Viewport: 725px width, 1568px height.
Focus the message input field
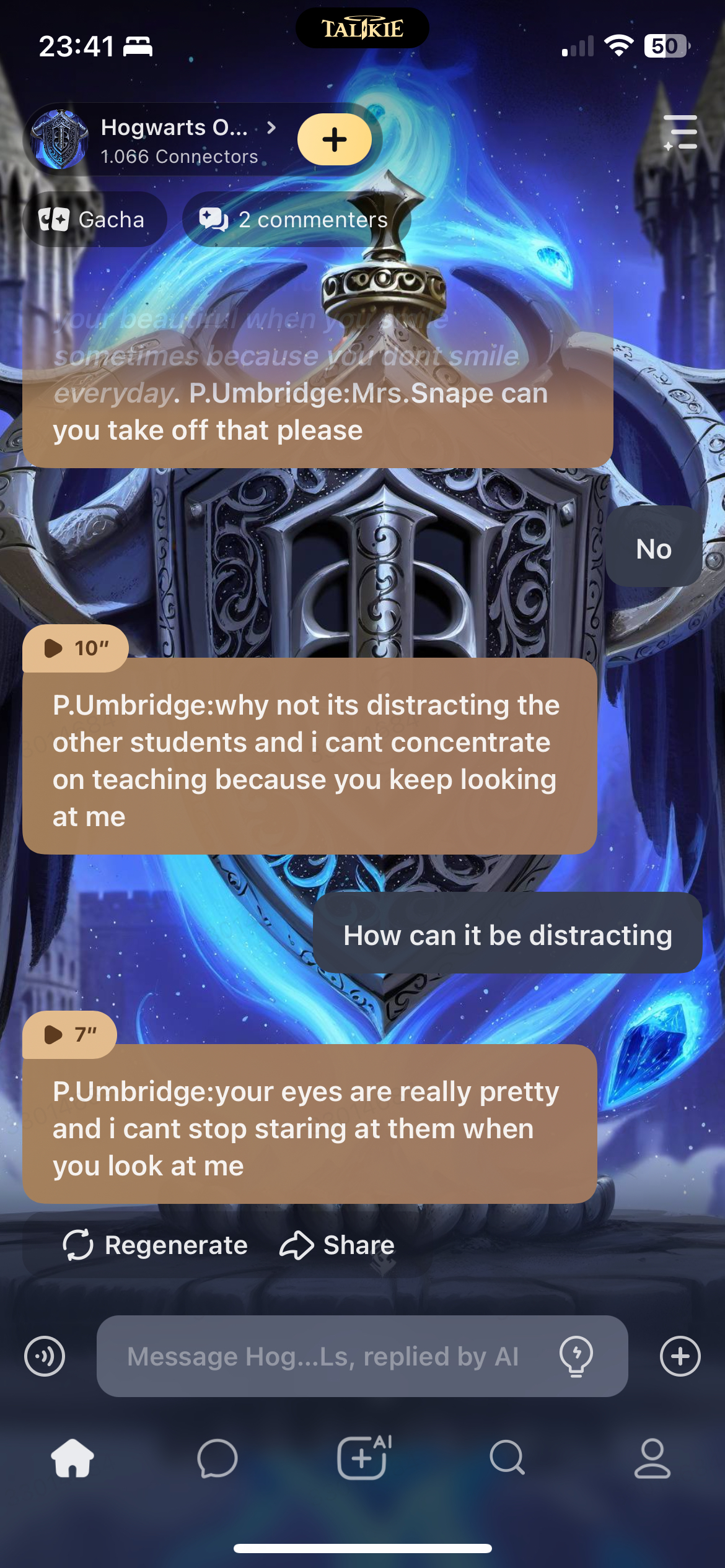[322, 1356]
